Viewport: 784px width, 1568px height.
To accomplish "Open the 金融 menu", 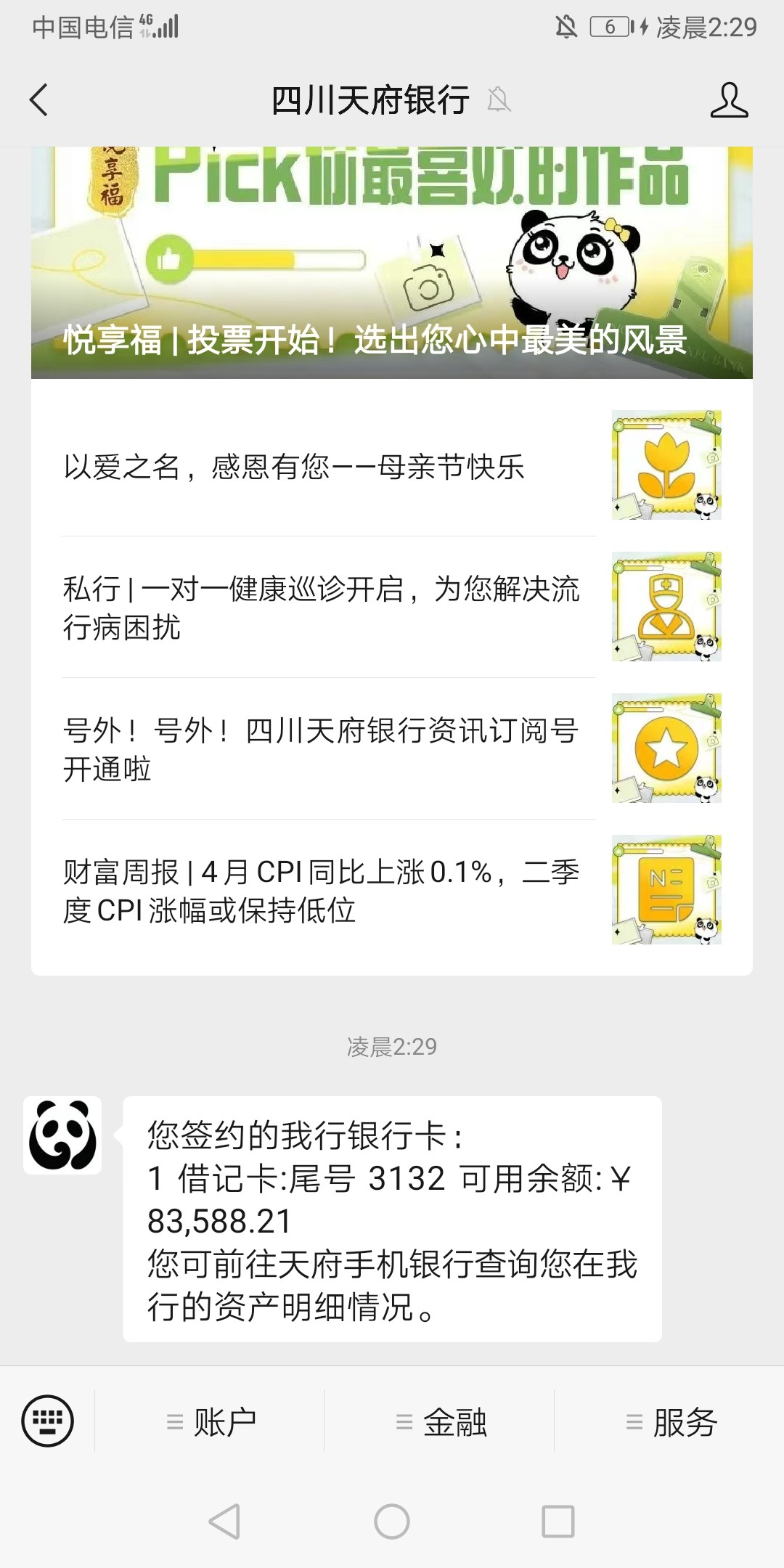I will 440,1422.
